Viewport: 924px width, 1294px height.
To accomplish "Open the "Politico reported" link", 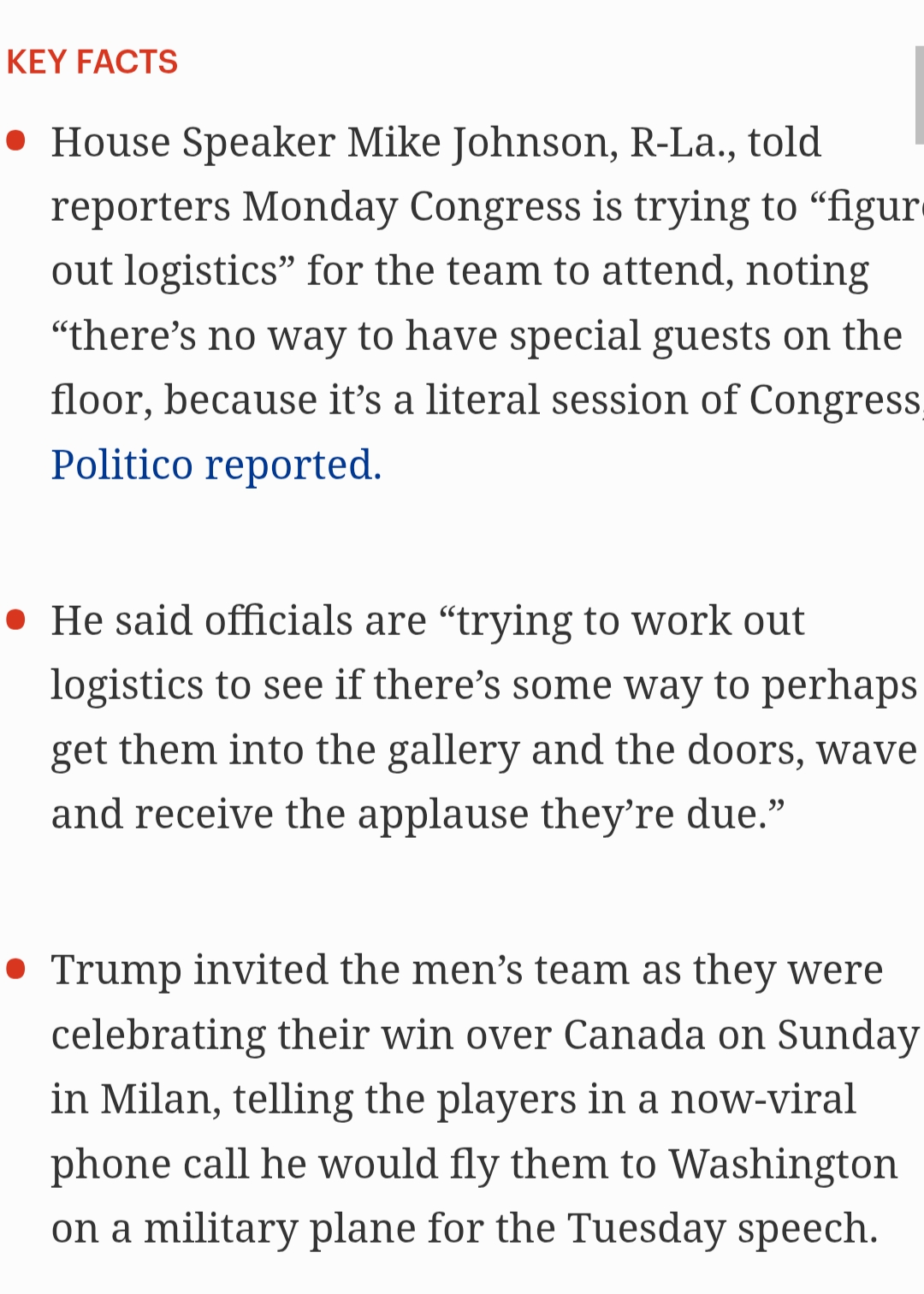I will click(x=216, y=466).
